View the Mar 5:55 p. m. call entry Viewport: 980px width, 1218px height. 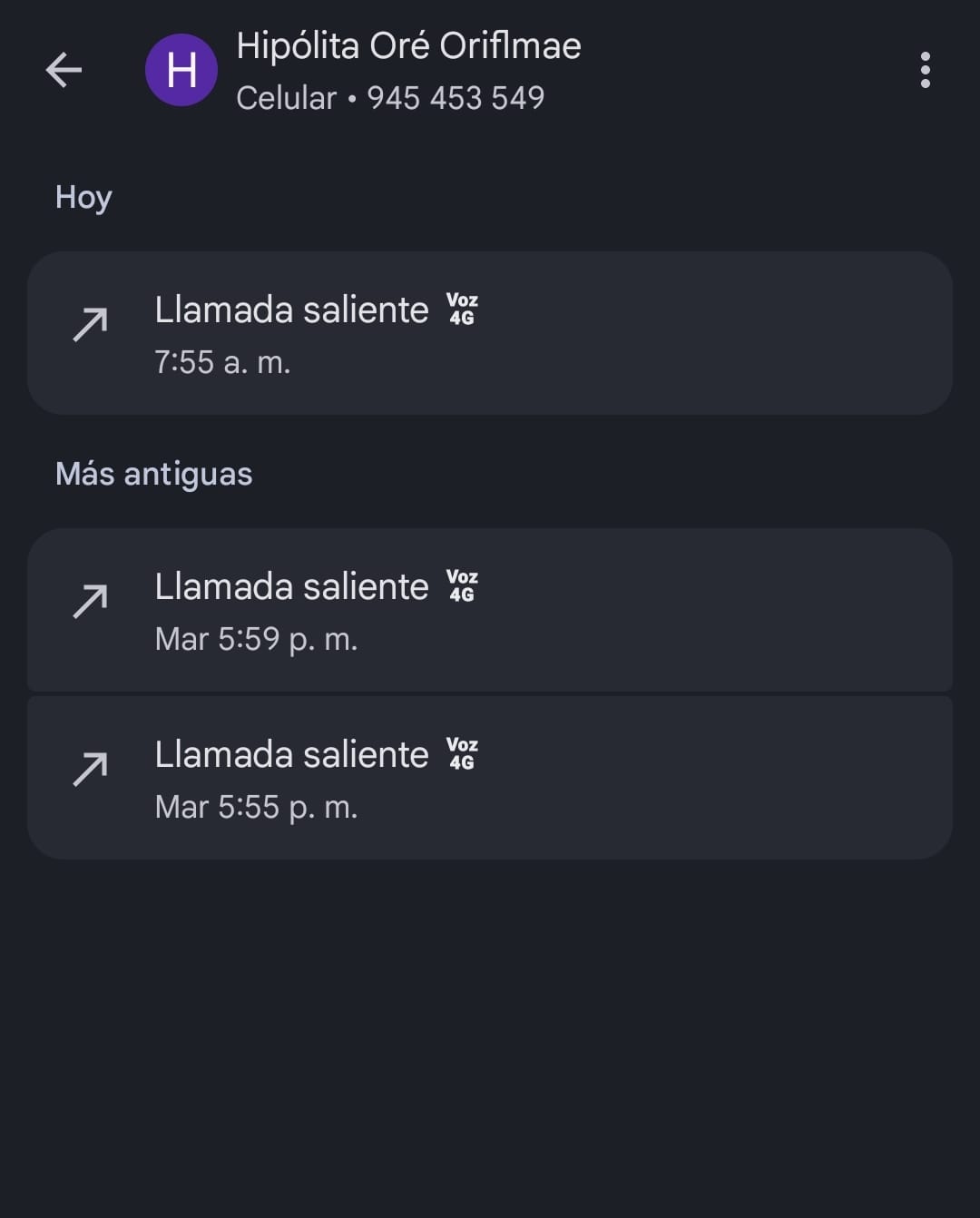(490, 778)
